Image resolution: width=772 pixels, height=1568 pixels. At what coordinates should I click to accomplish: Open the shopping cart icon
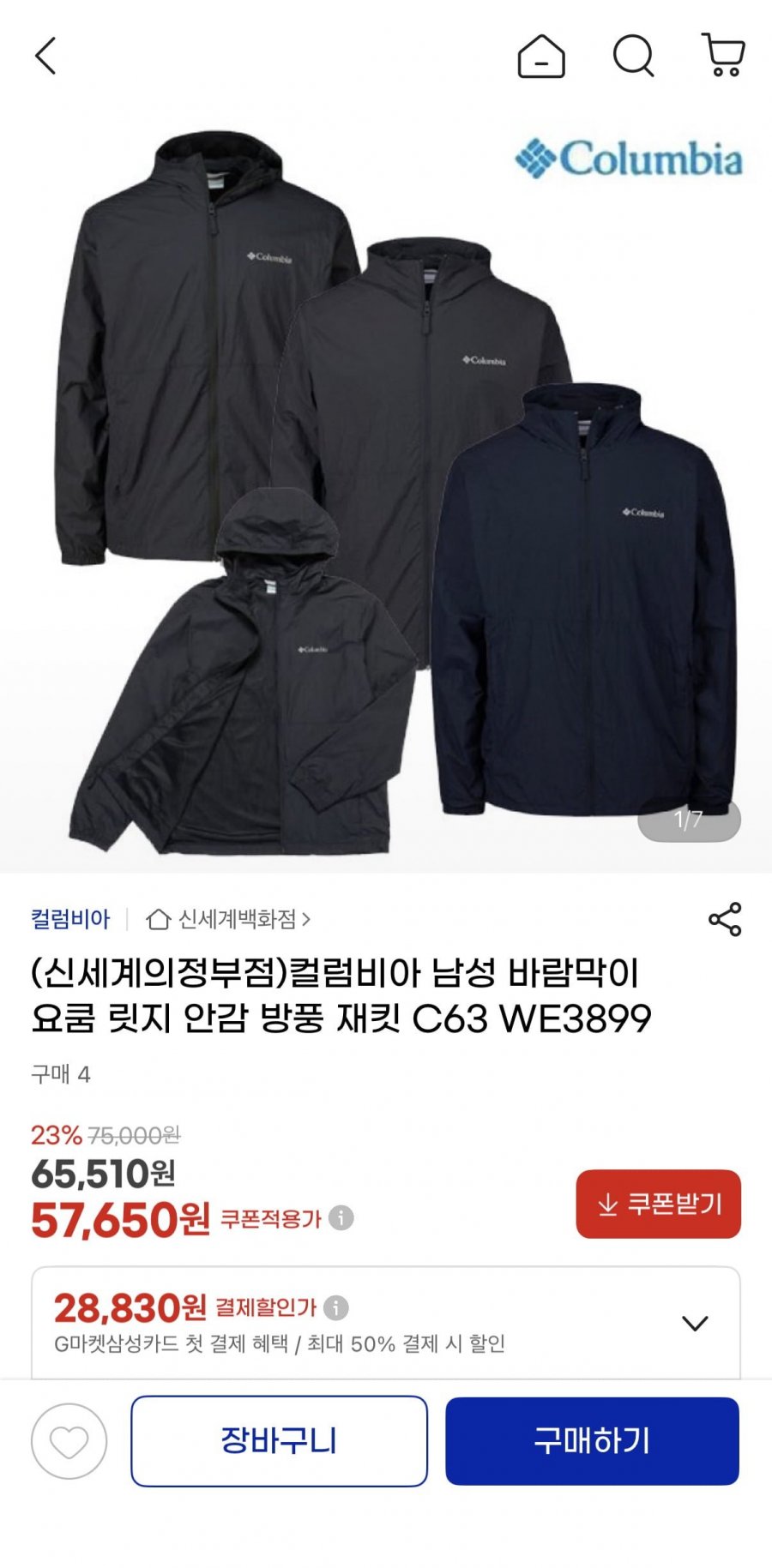(723, 56)
